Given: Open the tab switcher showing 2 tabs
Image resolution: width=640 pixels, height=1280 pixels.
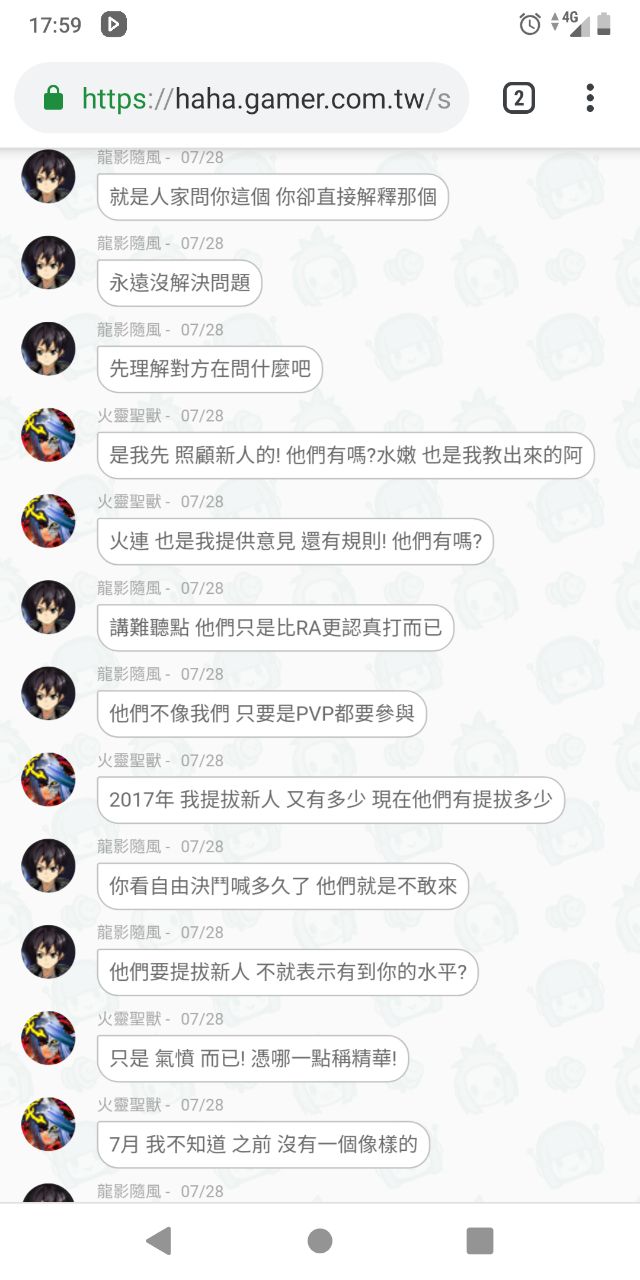Looking at the screenshot, I should click(x=518, y=98).
